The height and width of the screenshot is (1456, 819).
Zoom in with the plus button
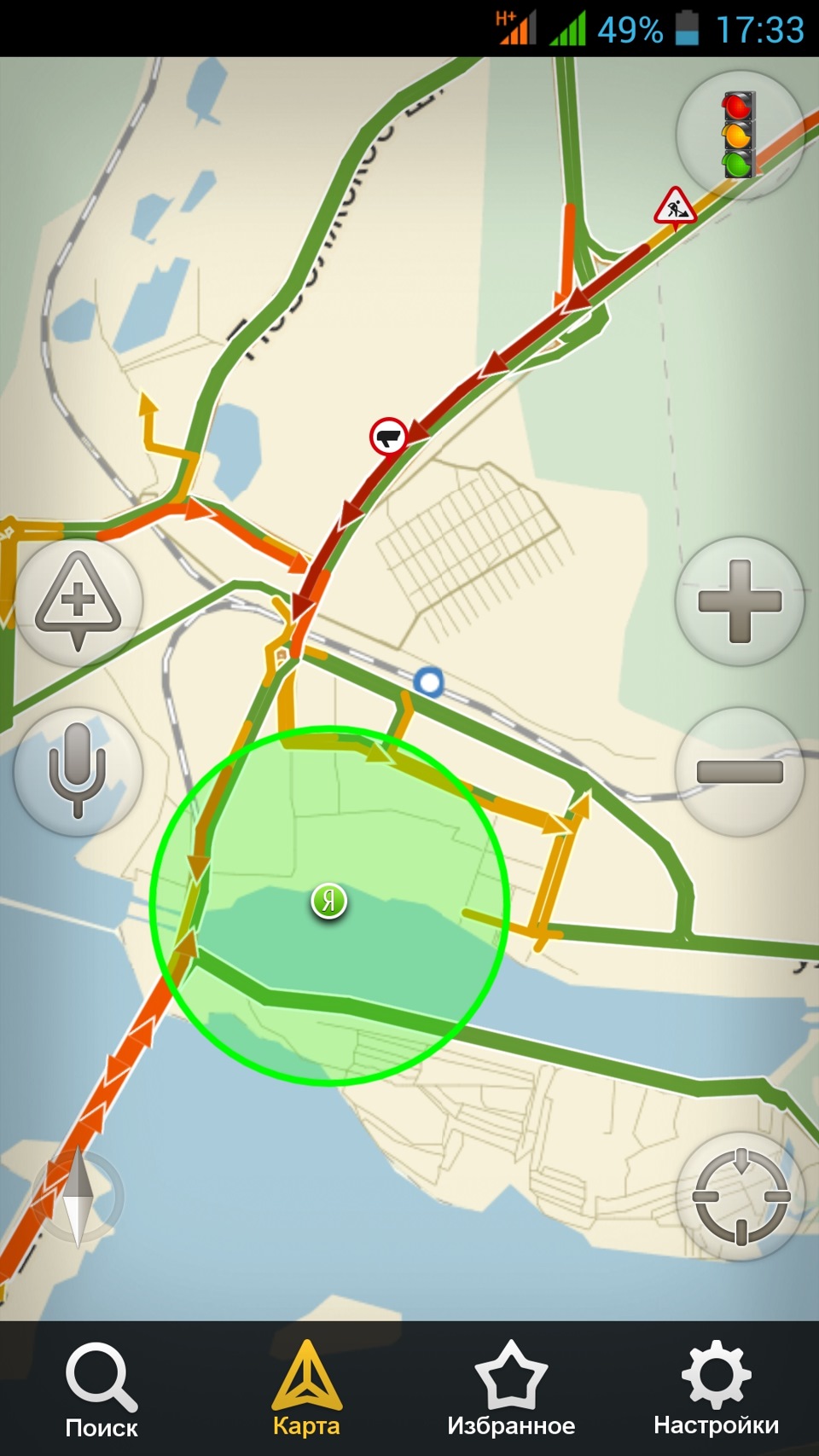pyautogui.click(x=740, y=601)
